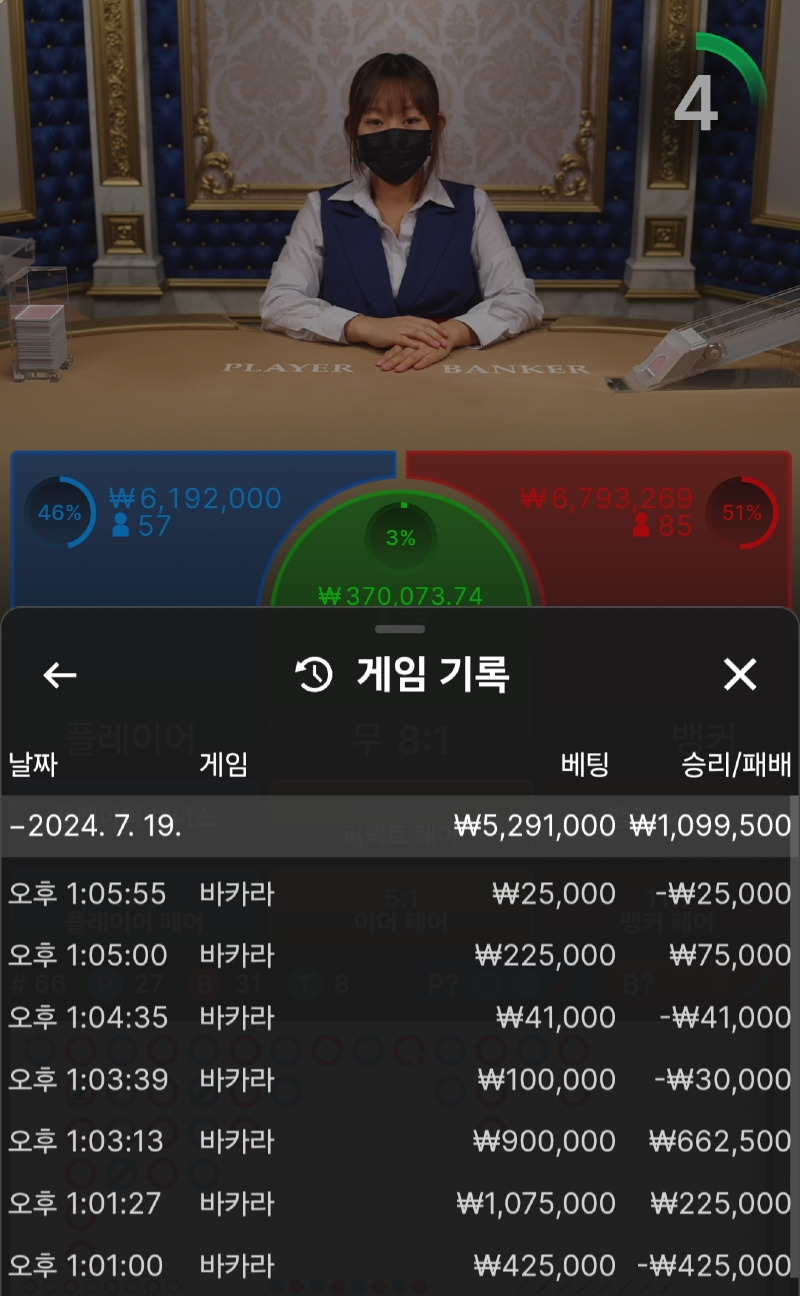Open the 오후 1:01:00 바카라 record
The width and height of the screenshot is (800, 1296).
click(x=398, y=1265)
